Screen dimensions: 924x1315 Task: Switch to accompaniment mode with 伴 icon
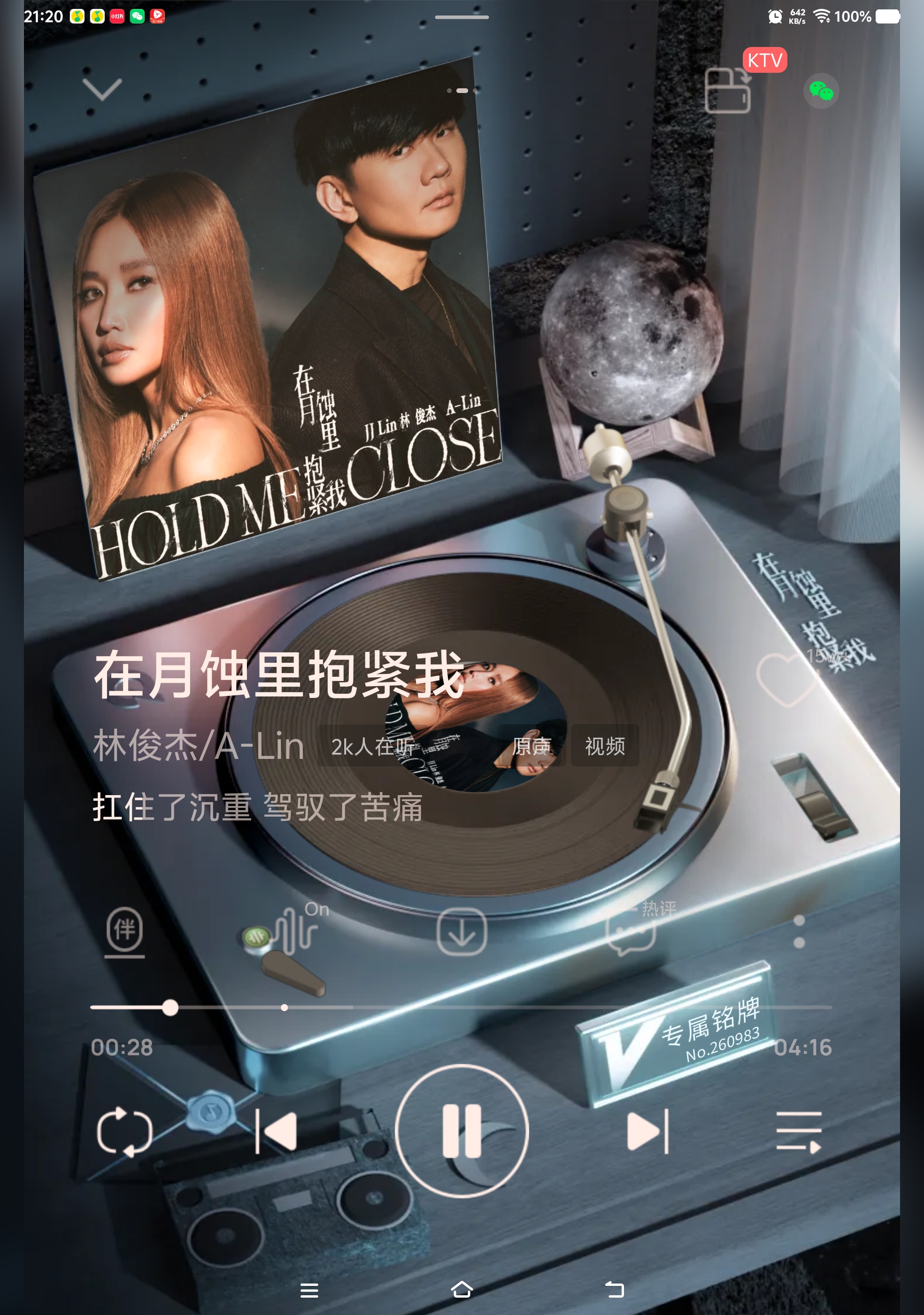(x=124, y=931)
